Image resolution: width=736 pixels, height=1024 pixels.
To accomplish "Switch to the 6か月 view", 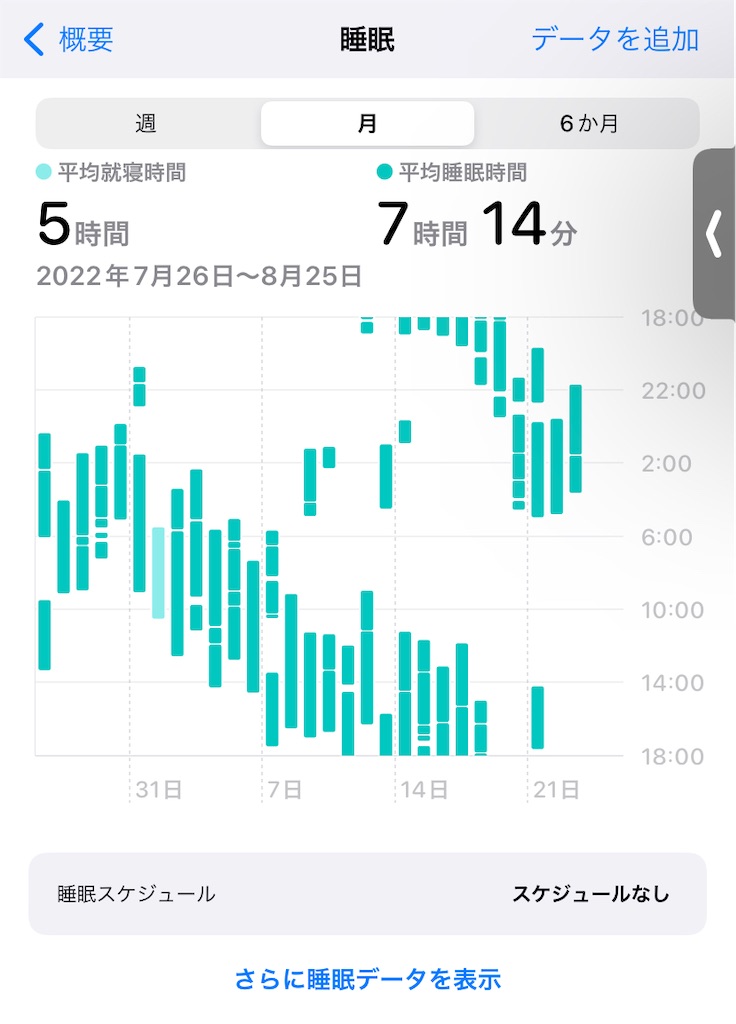I will [x=588, y=124].
